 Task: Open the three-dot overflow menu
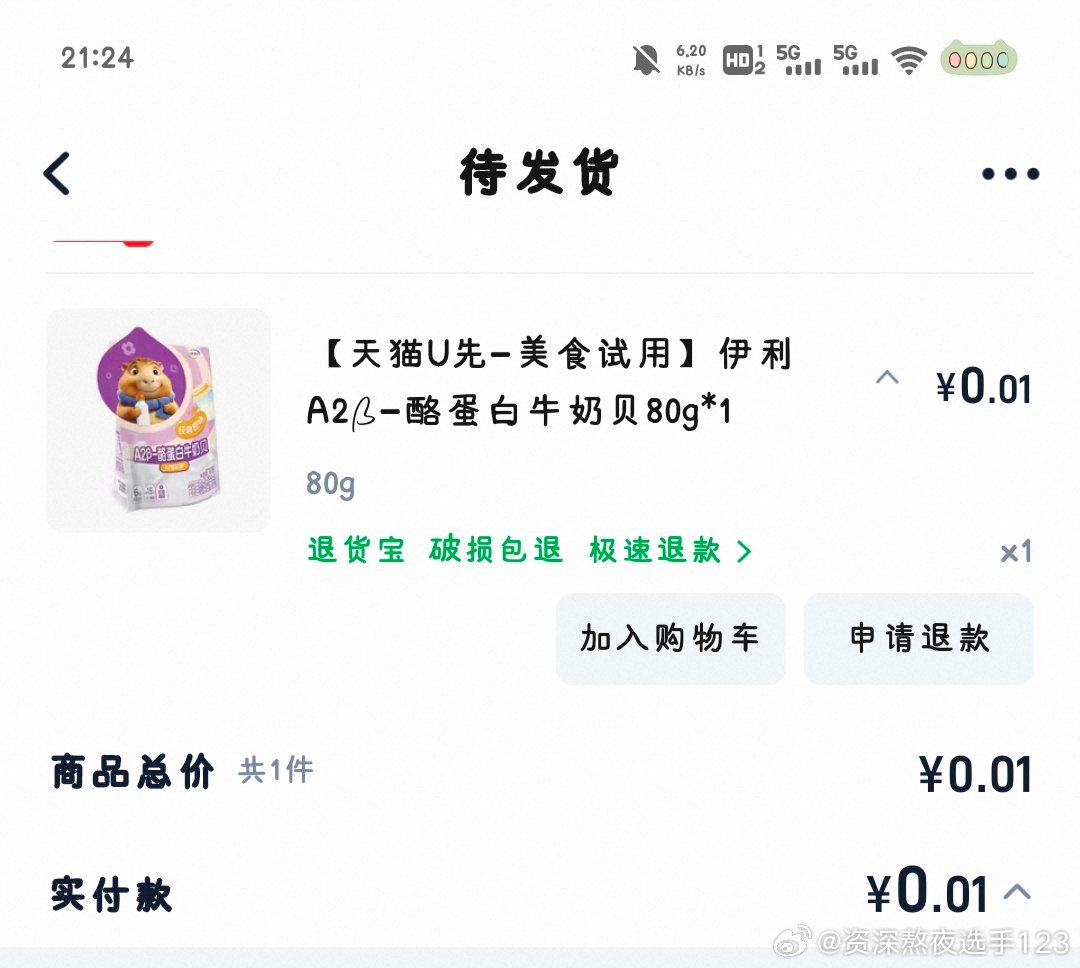point(1010,174)
